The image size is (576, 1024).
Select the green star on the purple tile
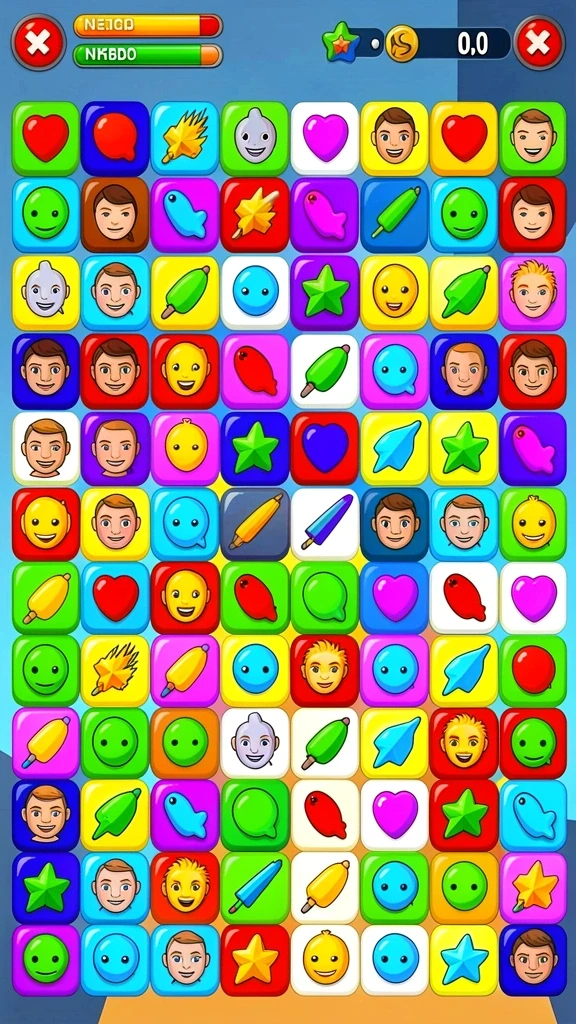pyautogui.click(x=325, y=293)
